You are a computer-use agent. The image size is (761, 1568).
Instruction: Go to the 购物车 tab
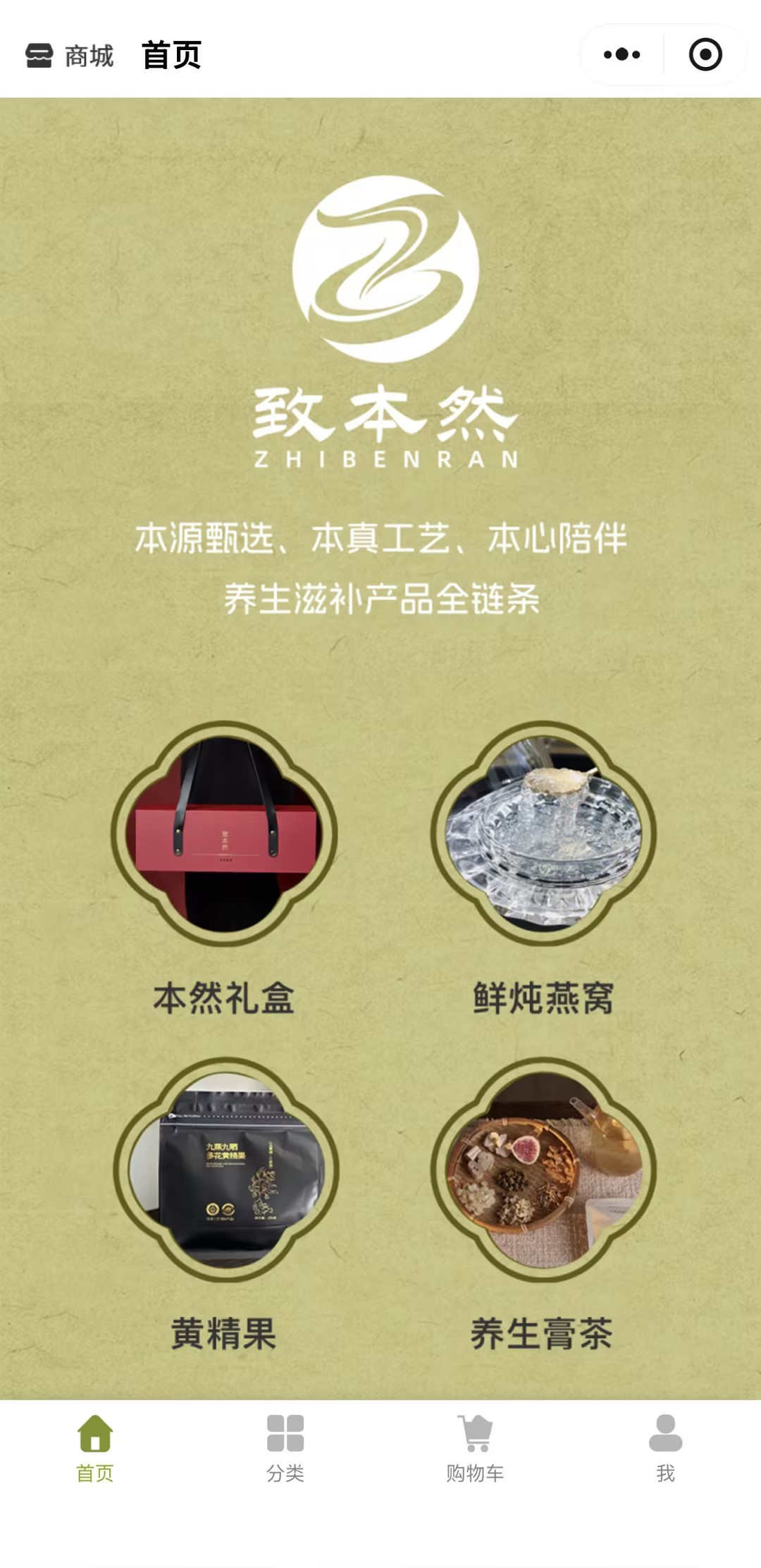click(475, 1448)
